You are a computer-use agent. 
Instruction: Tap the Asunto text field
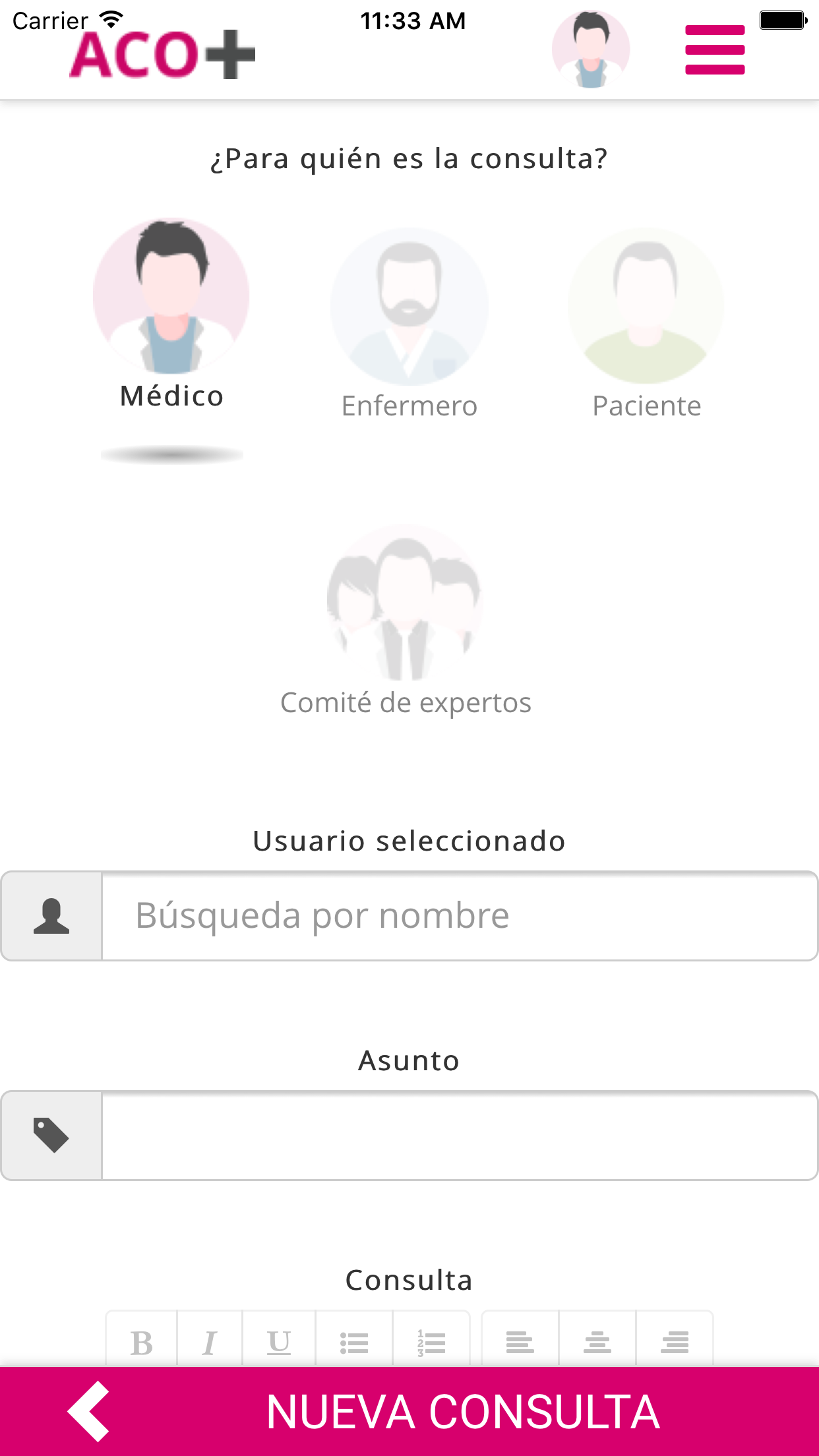tap(459, 1135)
